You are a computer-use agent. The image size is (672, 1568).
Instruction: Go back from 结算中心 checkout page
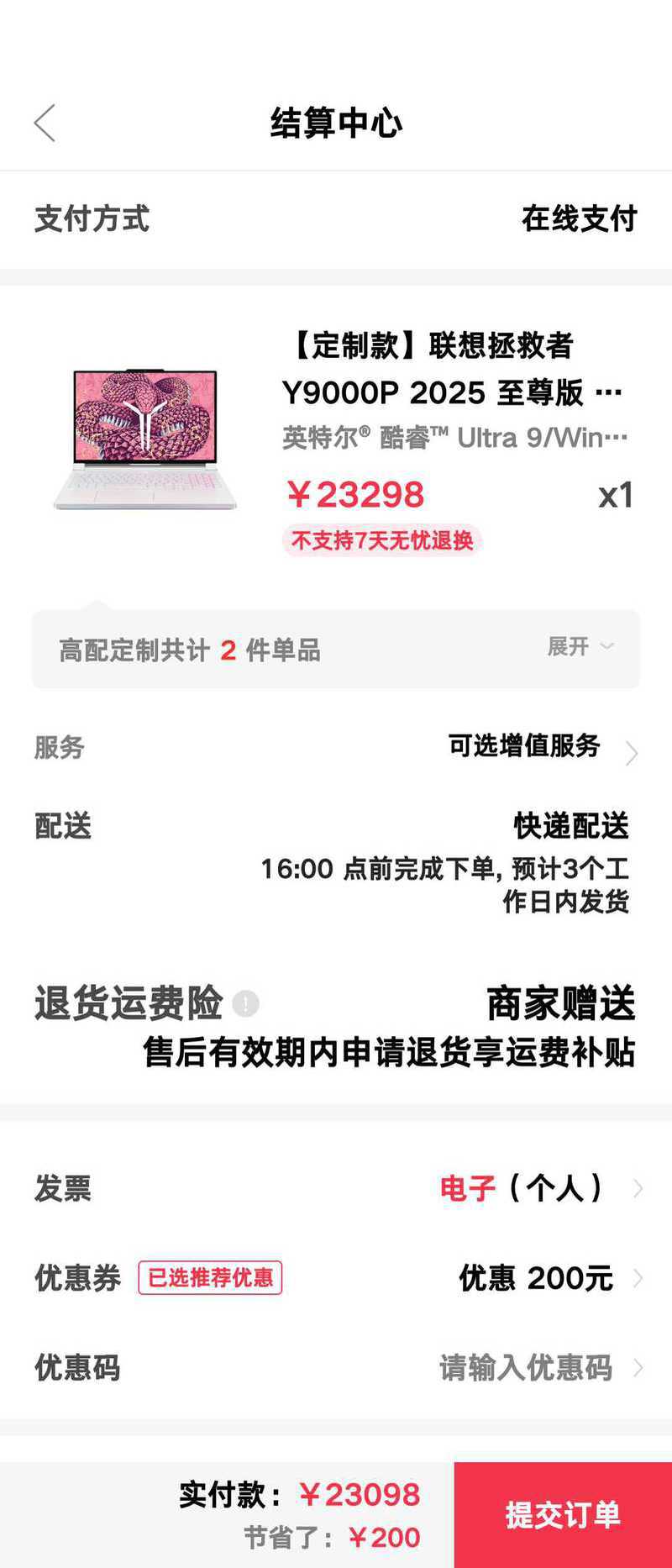45,124
